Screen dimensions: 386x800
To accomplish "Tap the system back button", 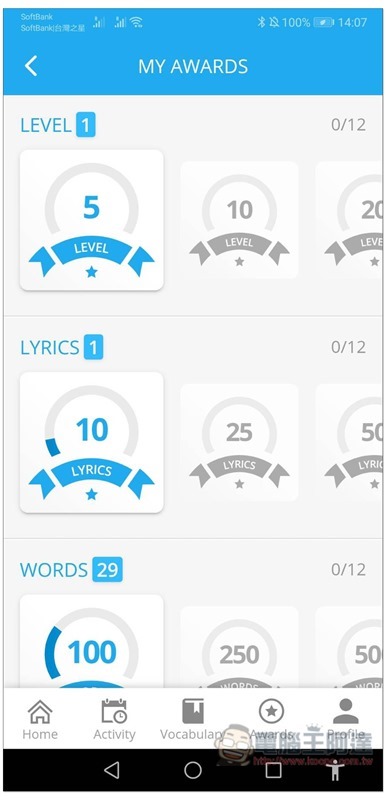I will (x=112, y=770).
